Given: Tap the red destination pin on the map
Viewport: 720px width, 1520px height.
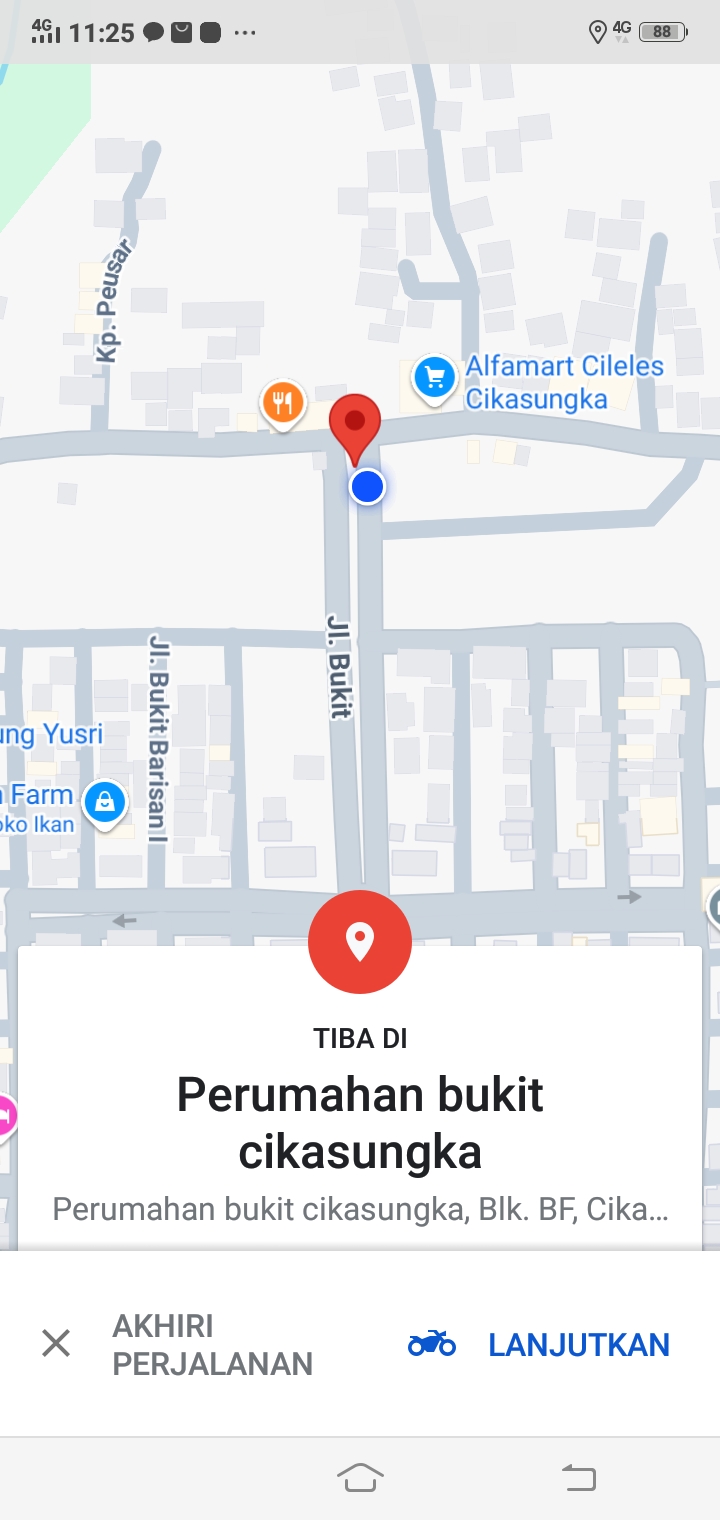Looking at the screenshot, I should [x=355, y=423].
